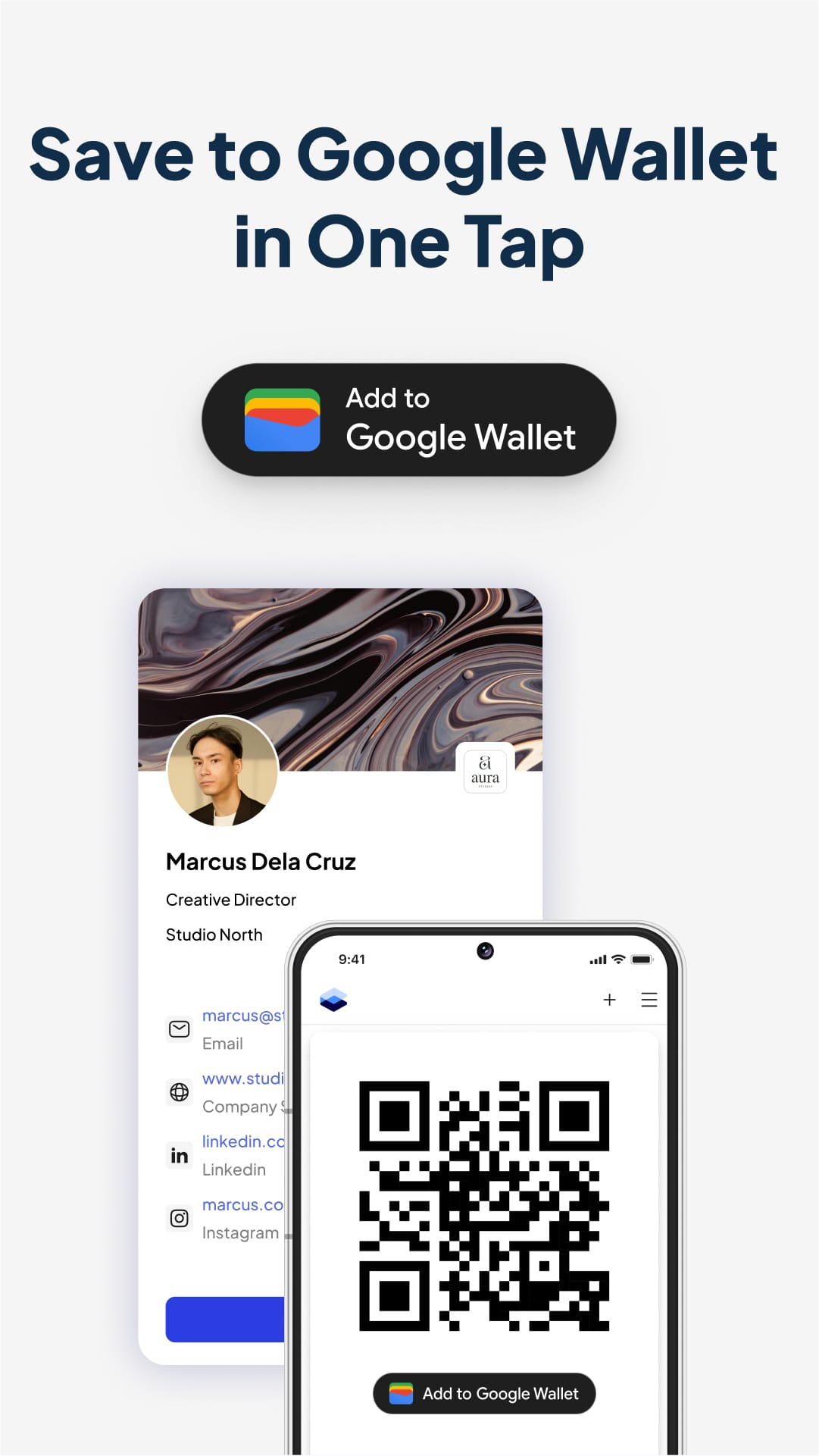Tap the large Add to Google Wallet button

[x=409, y=420]
